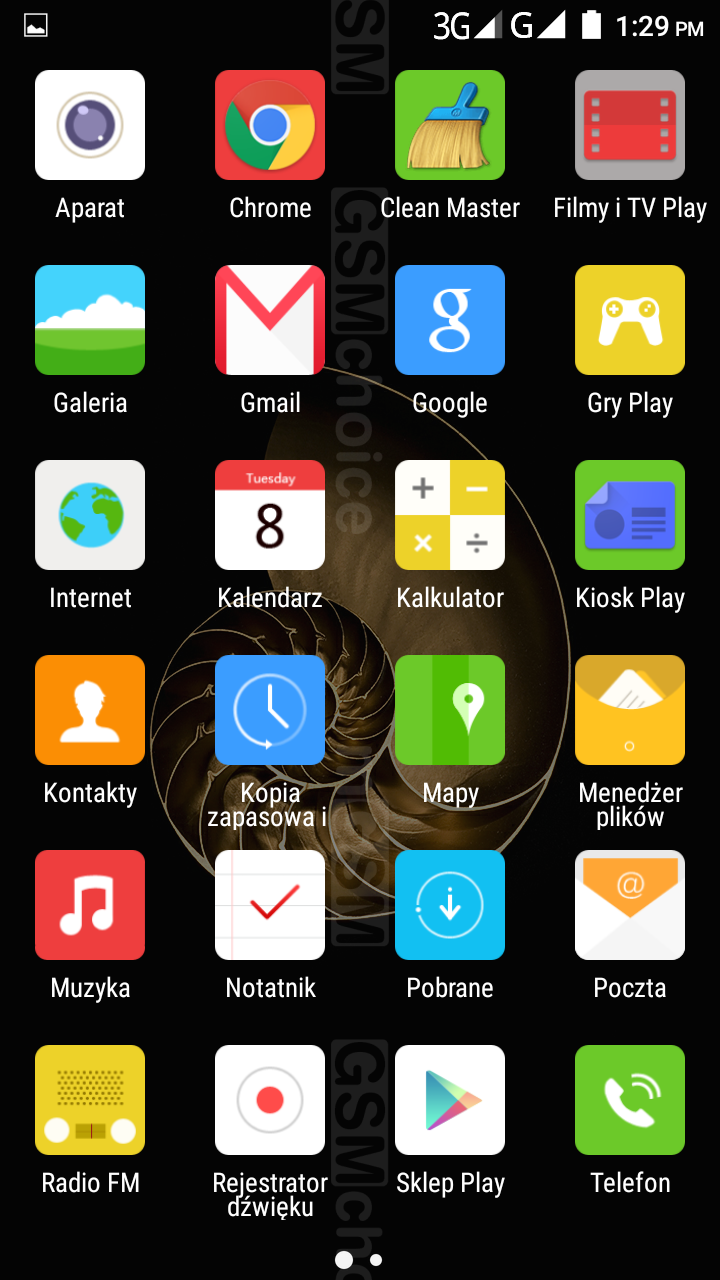Launch Radio FM
Image resolution: width=720 pixels, height=1280 pixels.
90,1100
